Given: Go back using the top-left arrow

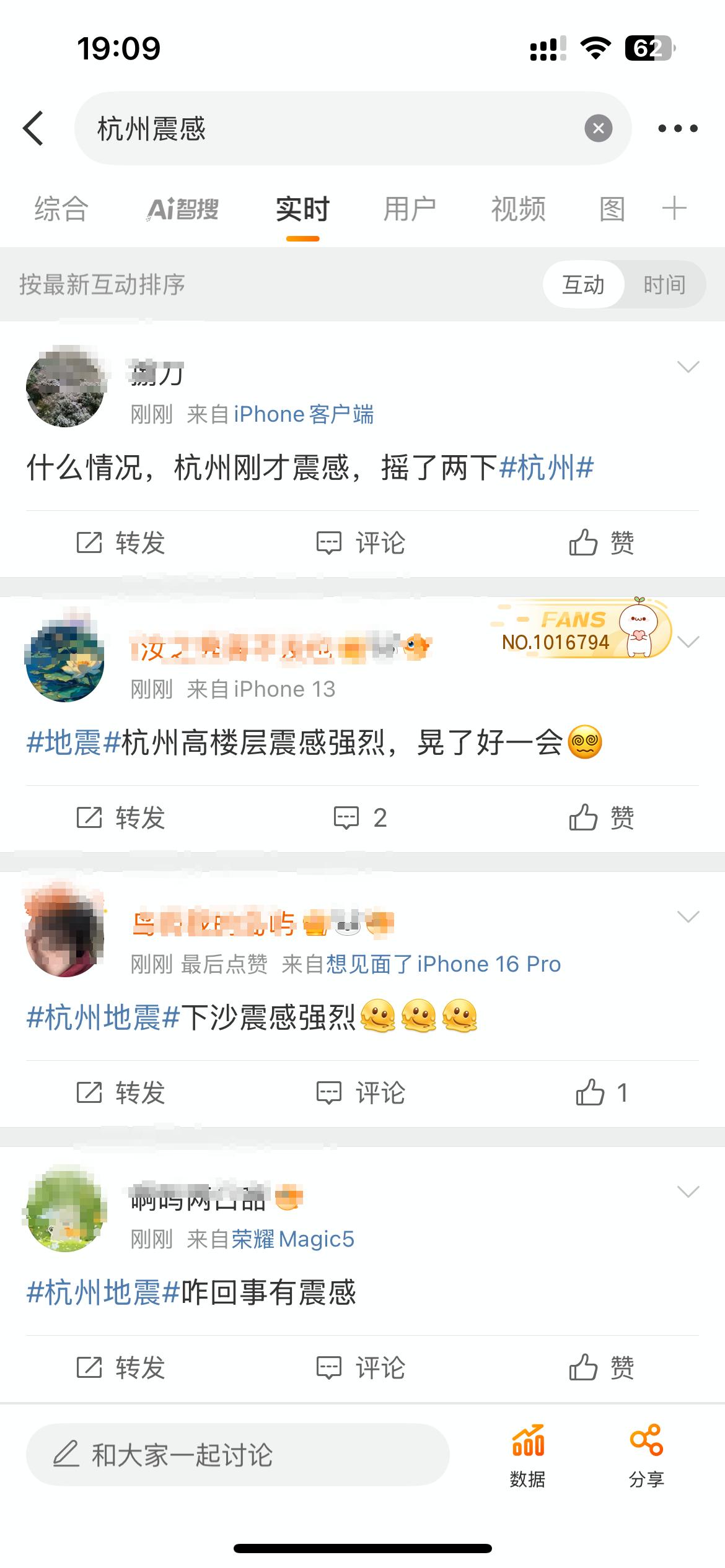Looking at the screenshot, I should tap(33, 128).
